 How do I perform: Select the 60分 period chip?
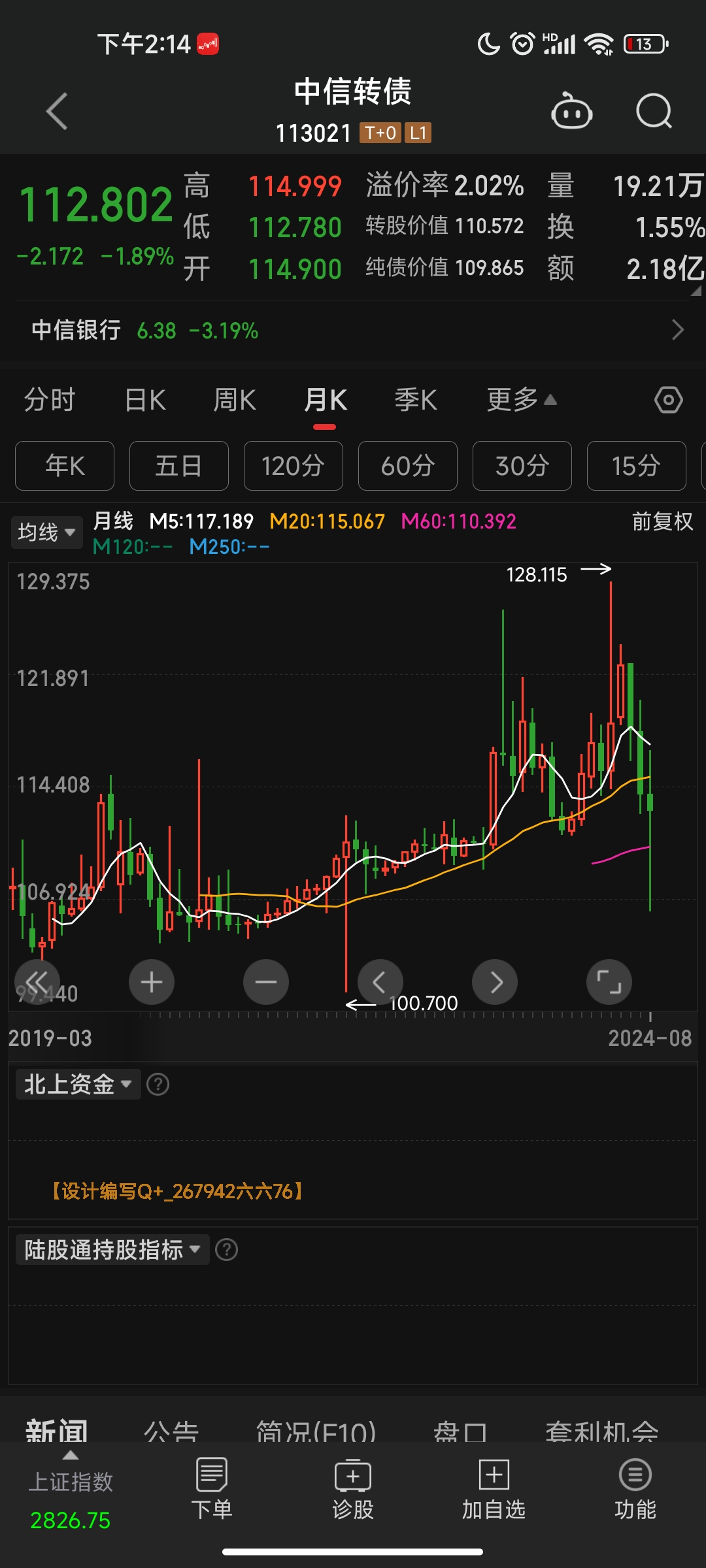coord(407,466)
